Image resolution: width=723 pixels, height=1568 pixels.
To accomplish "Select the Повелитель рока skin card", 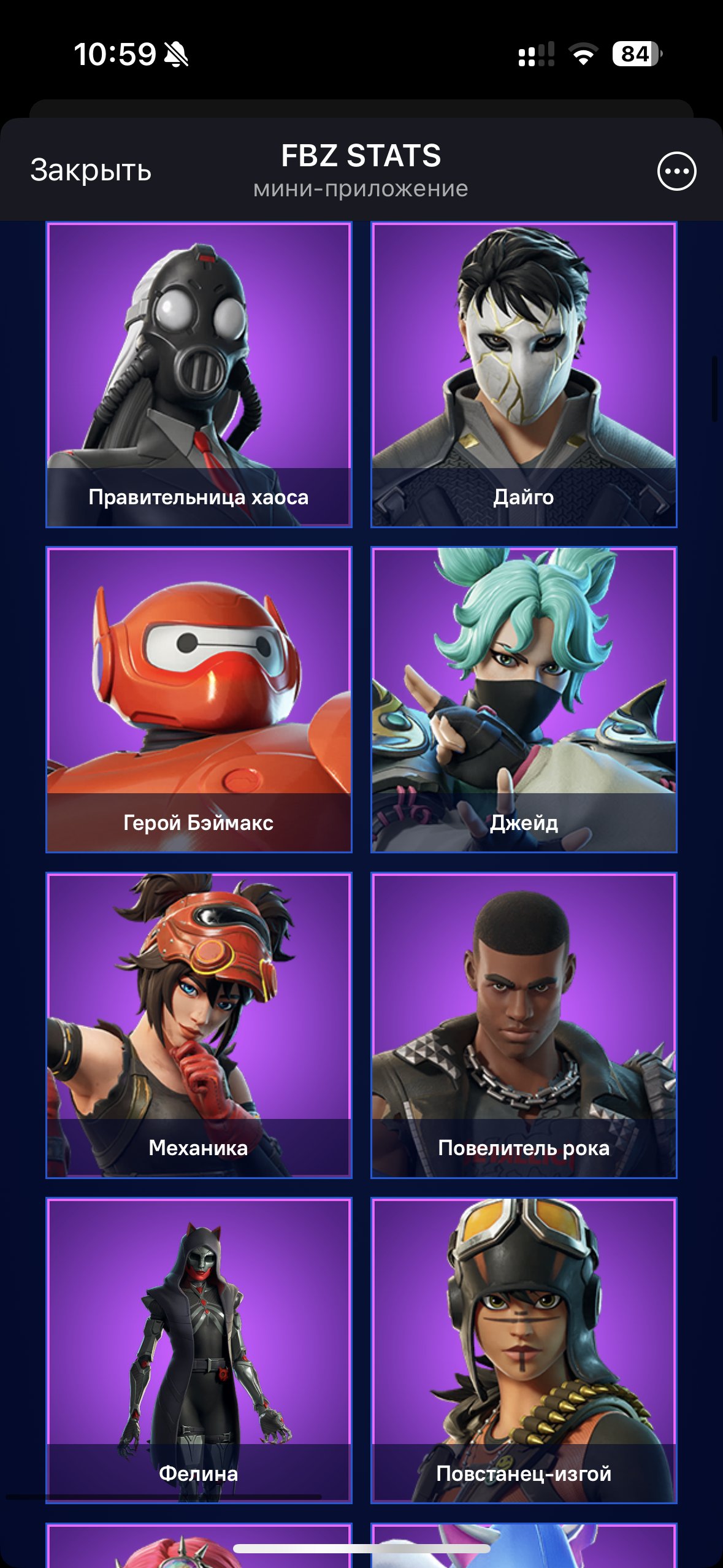I will (524, 1025).
